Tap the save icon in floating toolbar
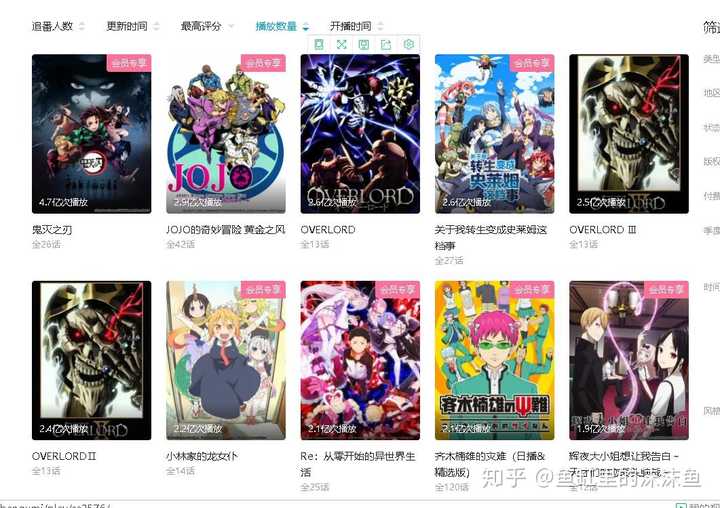Viewport: 720px width, 508px height. click(x=364, y=45)
